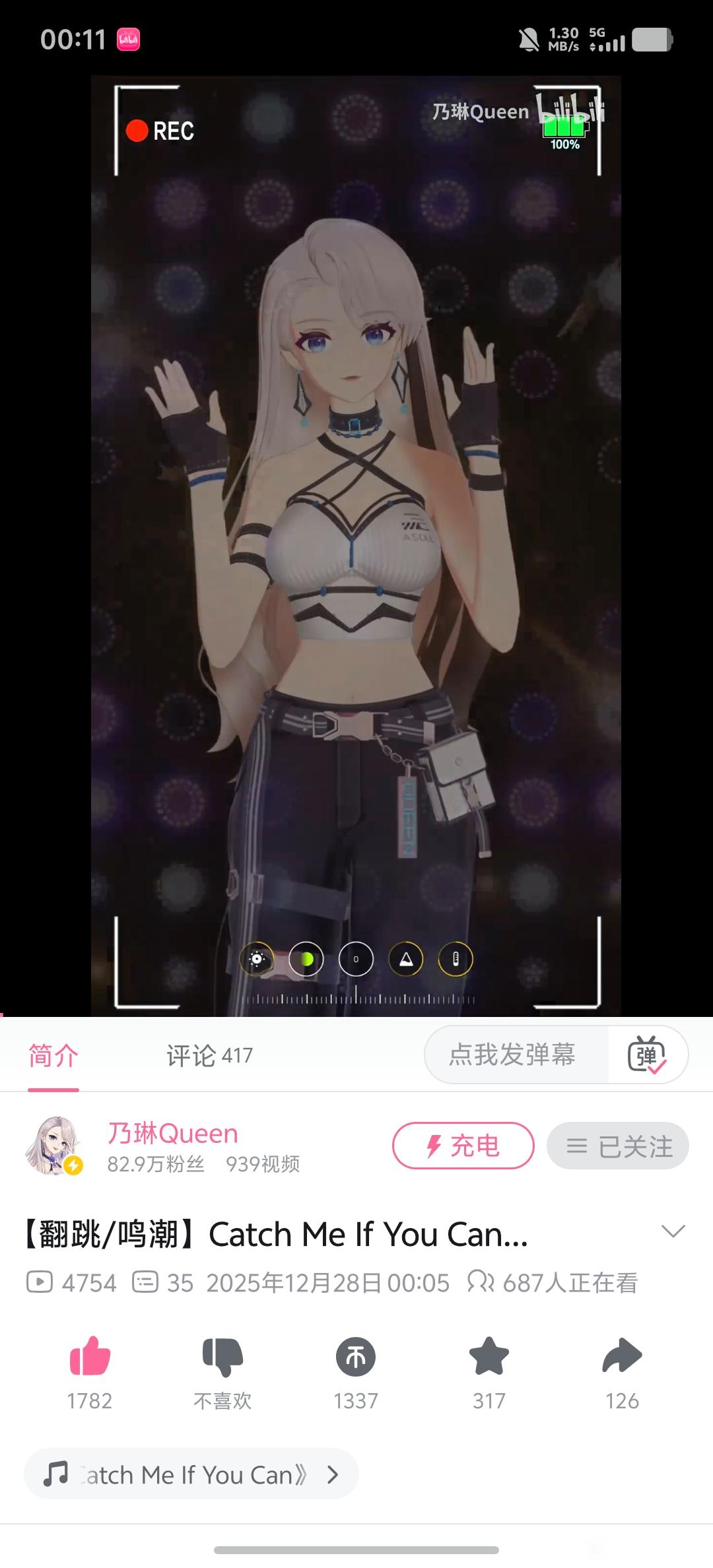Toggle the danmaku display switch

tap(647, 1055)
